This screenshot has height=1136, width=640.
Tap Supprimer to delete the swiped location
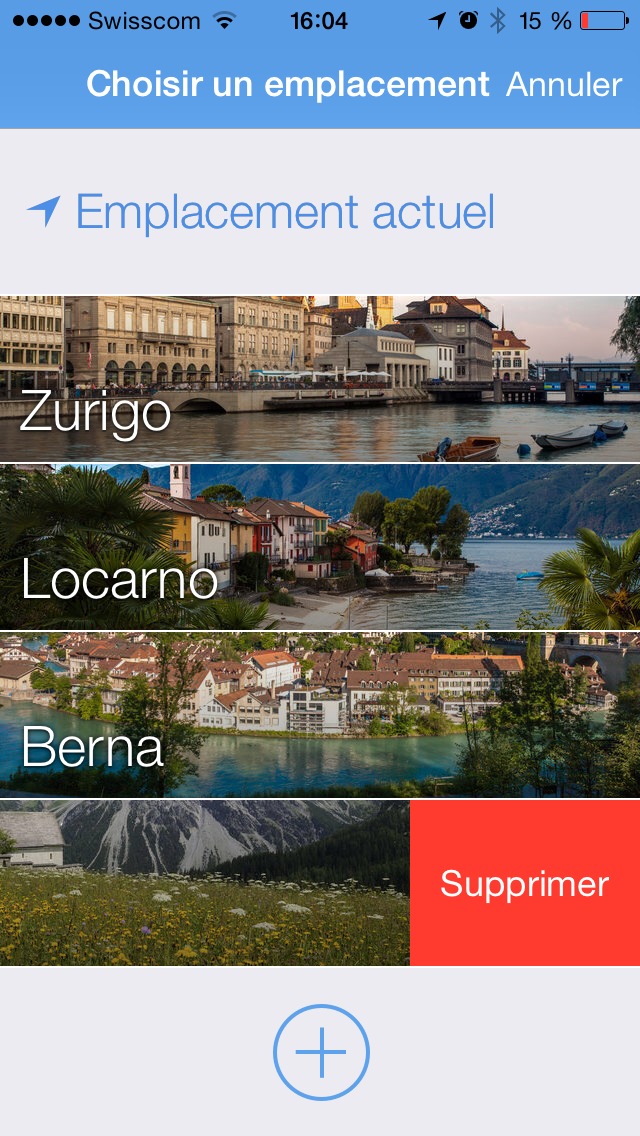click(x=524, y=883)
